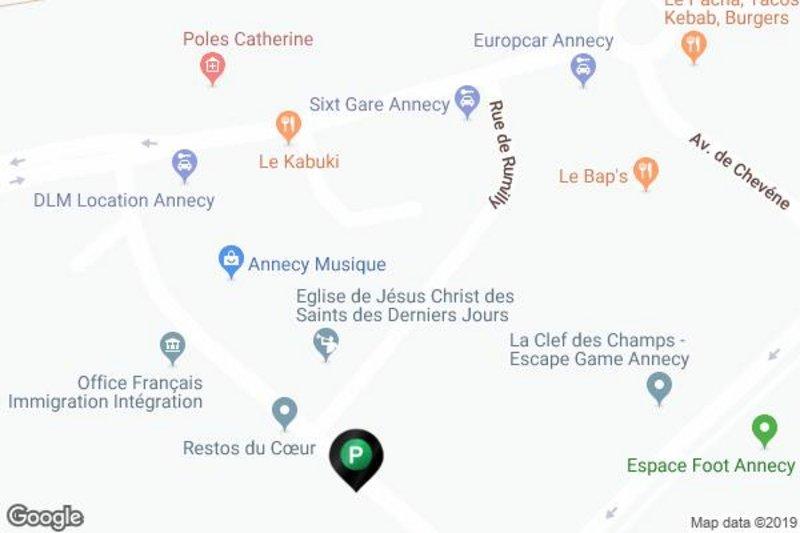
Task: Tap the Le Bap's restaurant pin
Action: click(647, 174)
